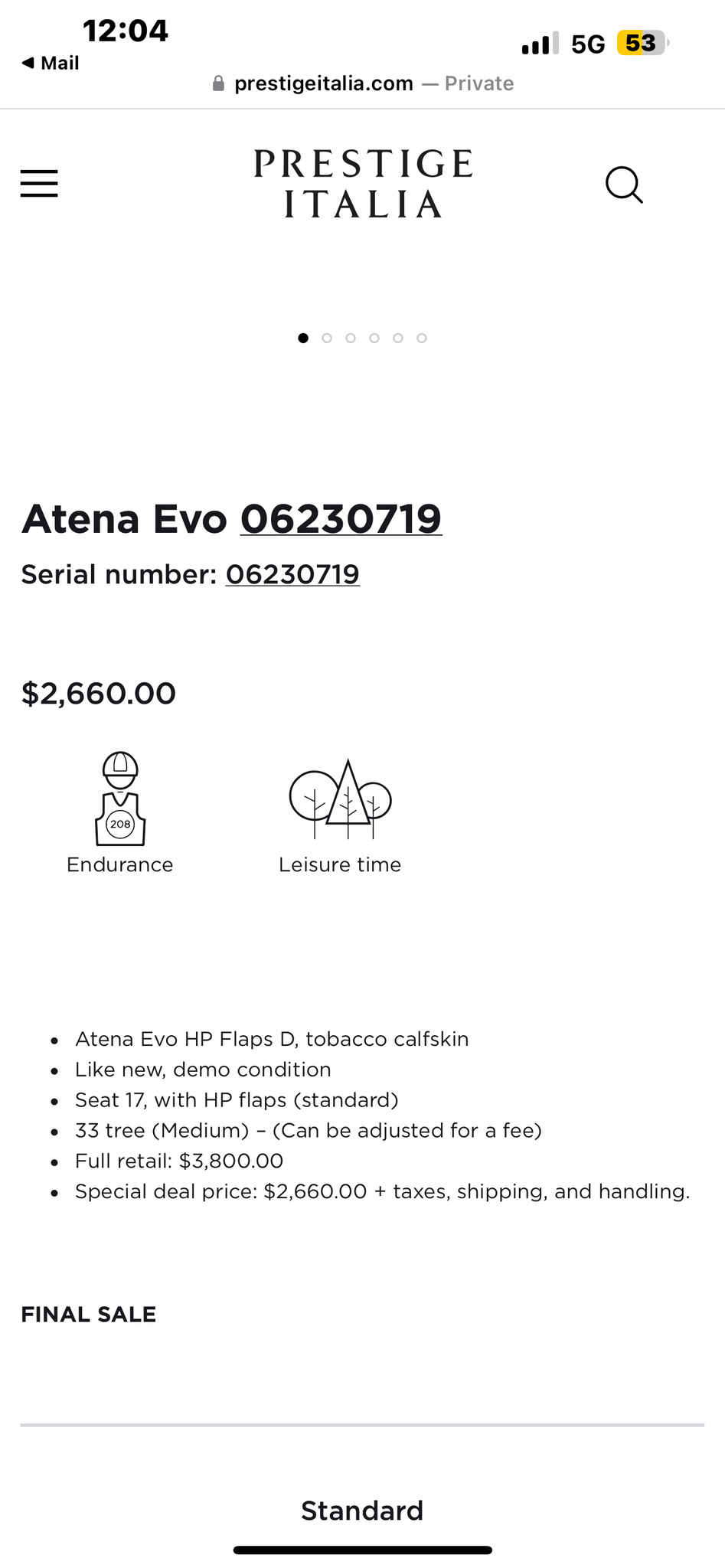Jump to the second gallery dot
725x1568 pixels.
coord(327,338)
